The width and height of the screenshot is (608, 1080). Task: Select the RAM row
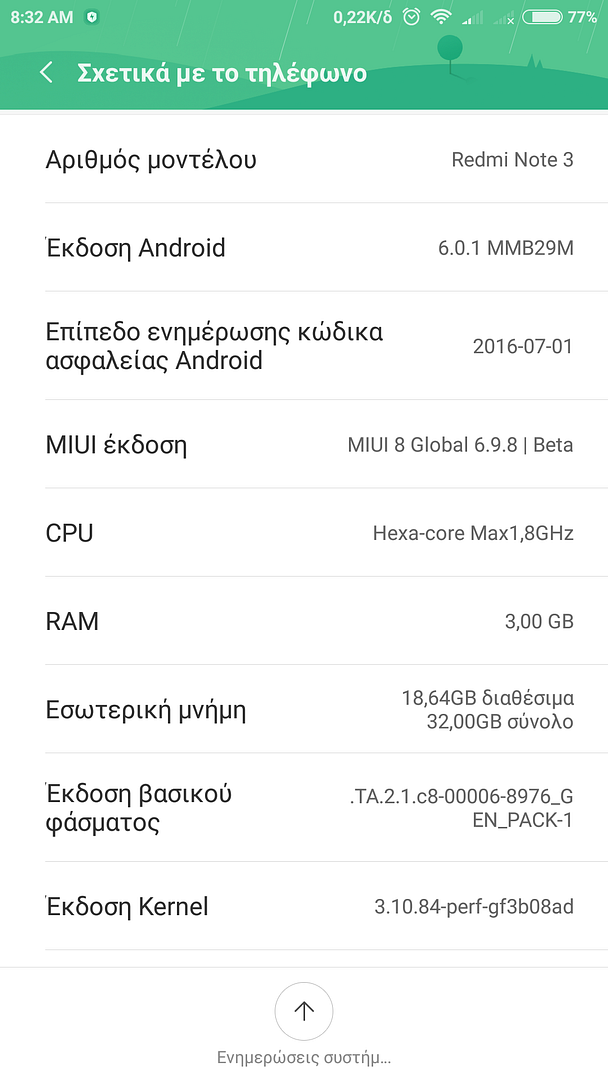point(304,621)
